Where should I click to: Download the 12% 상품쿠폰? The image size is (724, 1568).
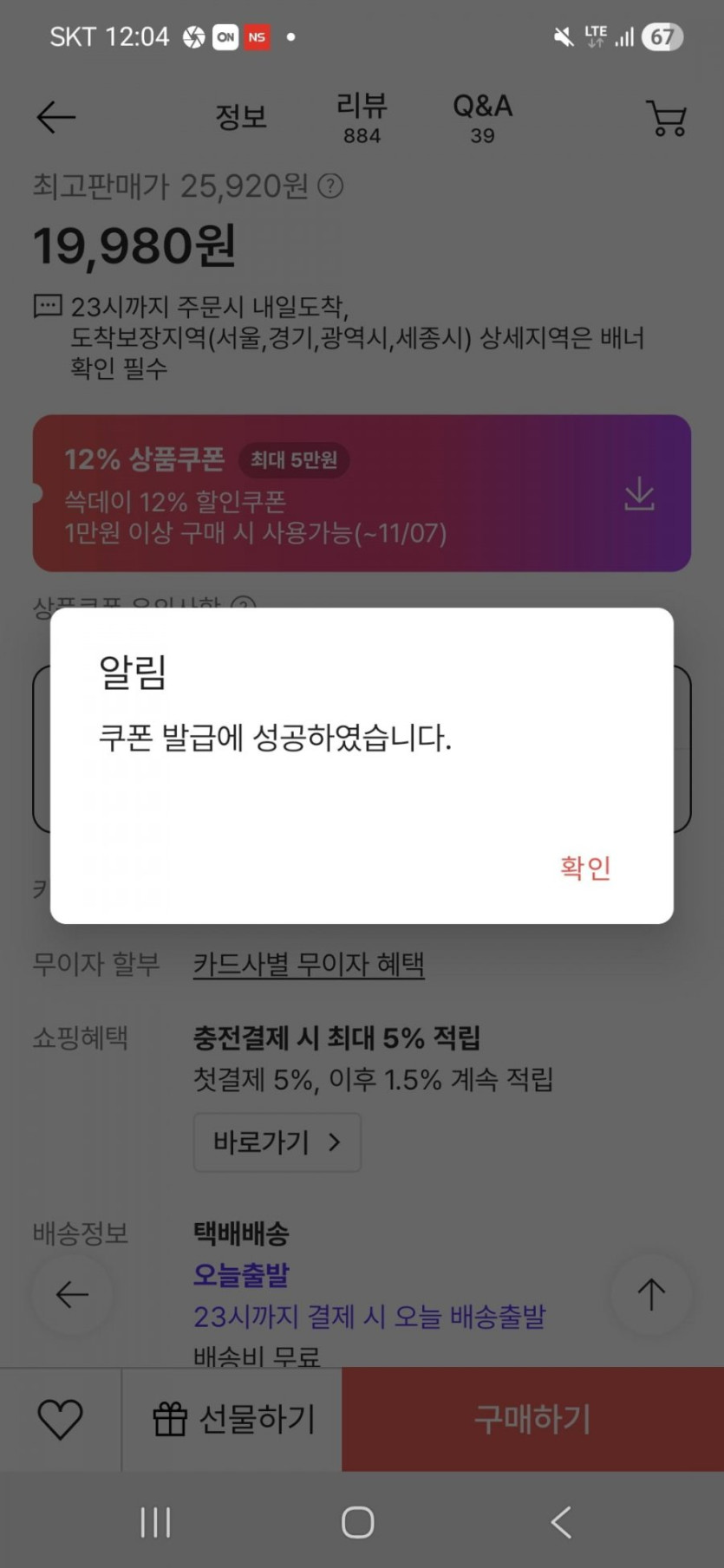639,493
